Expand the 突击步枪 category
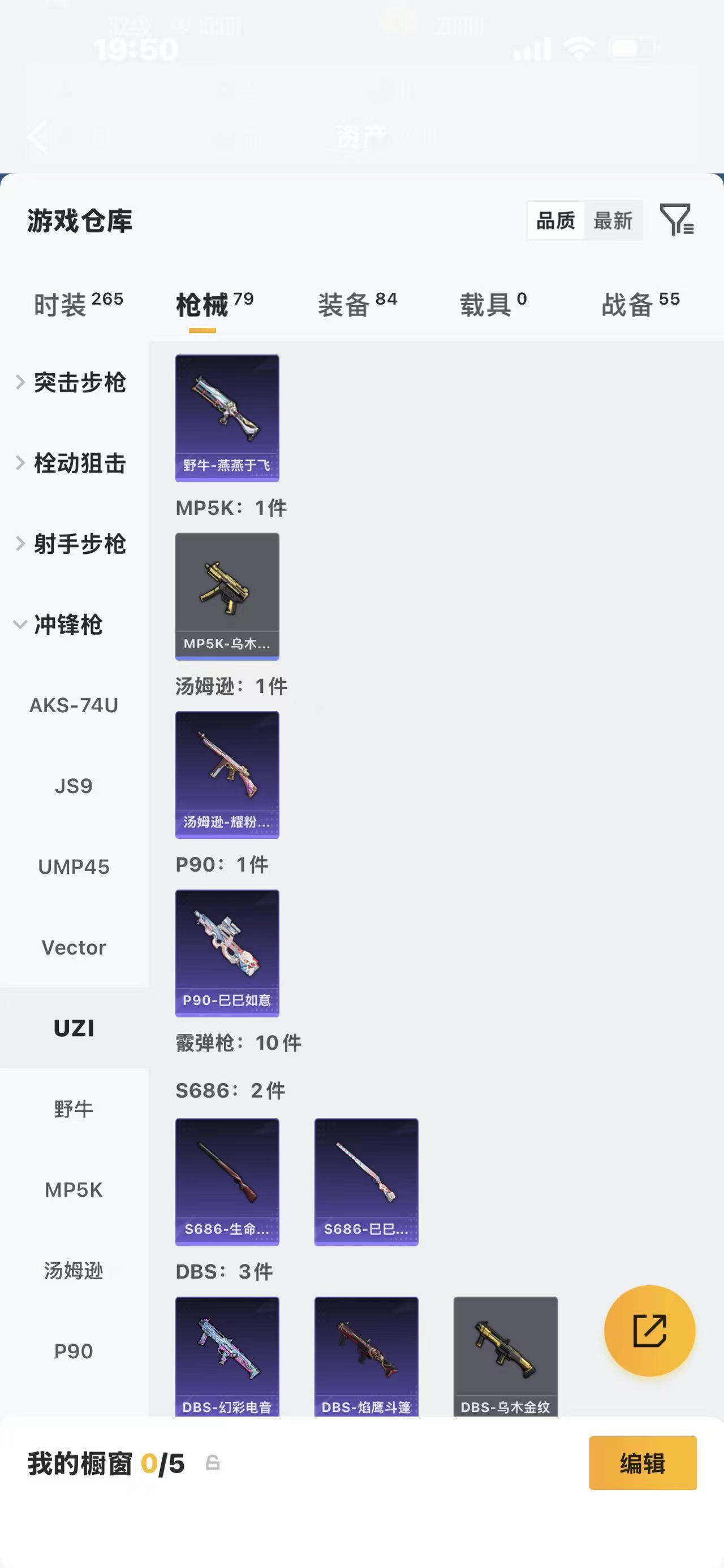Viewport: 724px width, 1568px height. [x=79, y=383]
